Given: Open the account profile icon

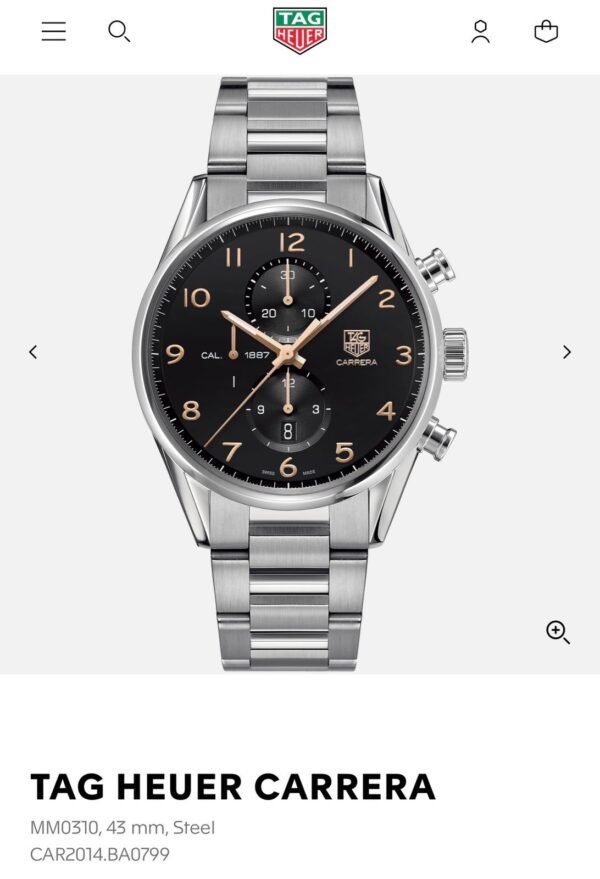Looking at the screenshot, I should click(x=480, y=32).
